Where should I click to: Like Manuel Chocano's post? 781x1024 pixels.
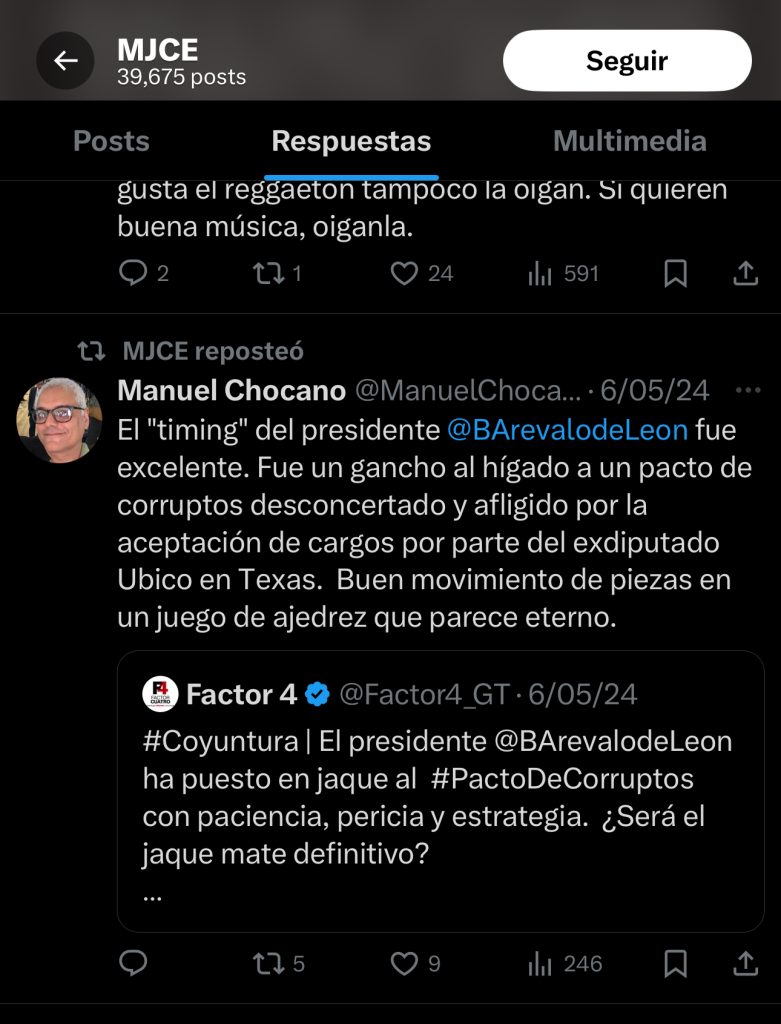click(x=404, y=963)
